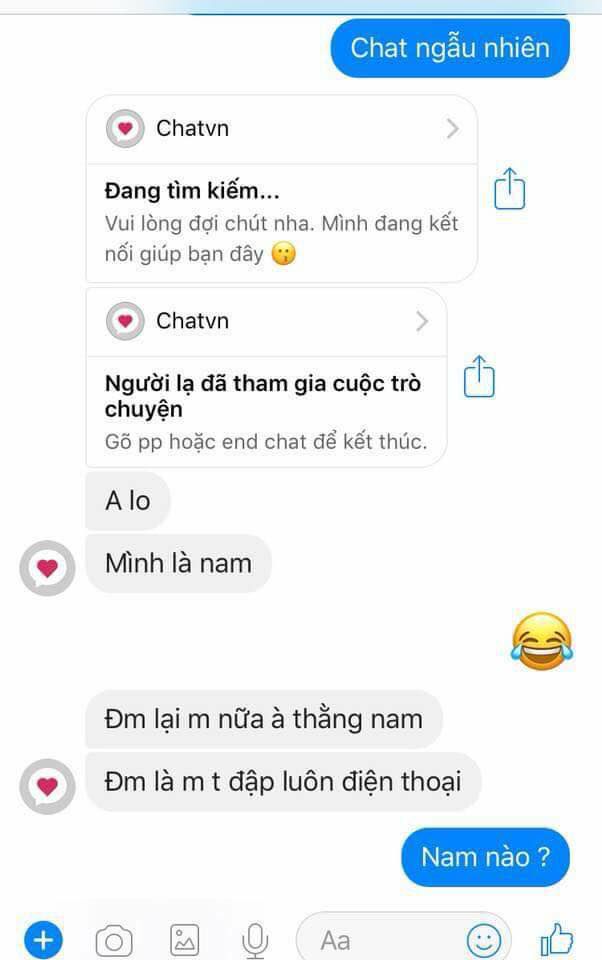
Task: Record a voice message with the microphone
Action: point(255,940)
